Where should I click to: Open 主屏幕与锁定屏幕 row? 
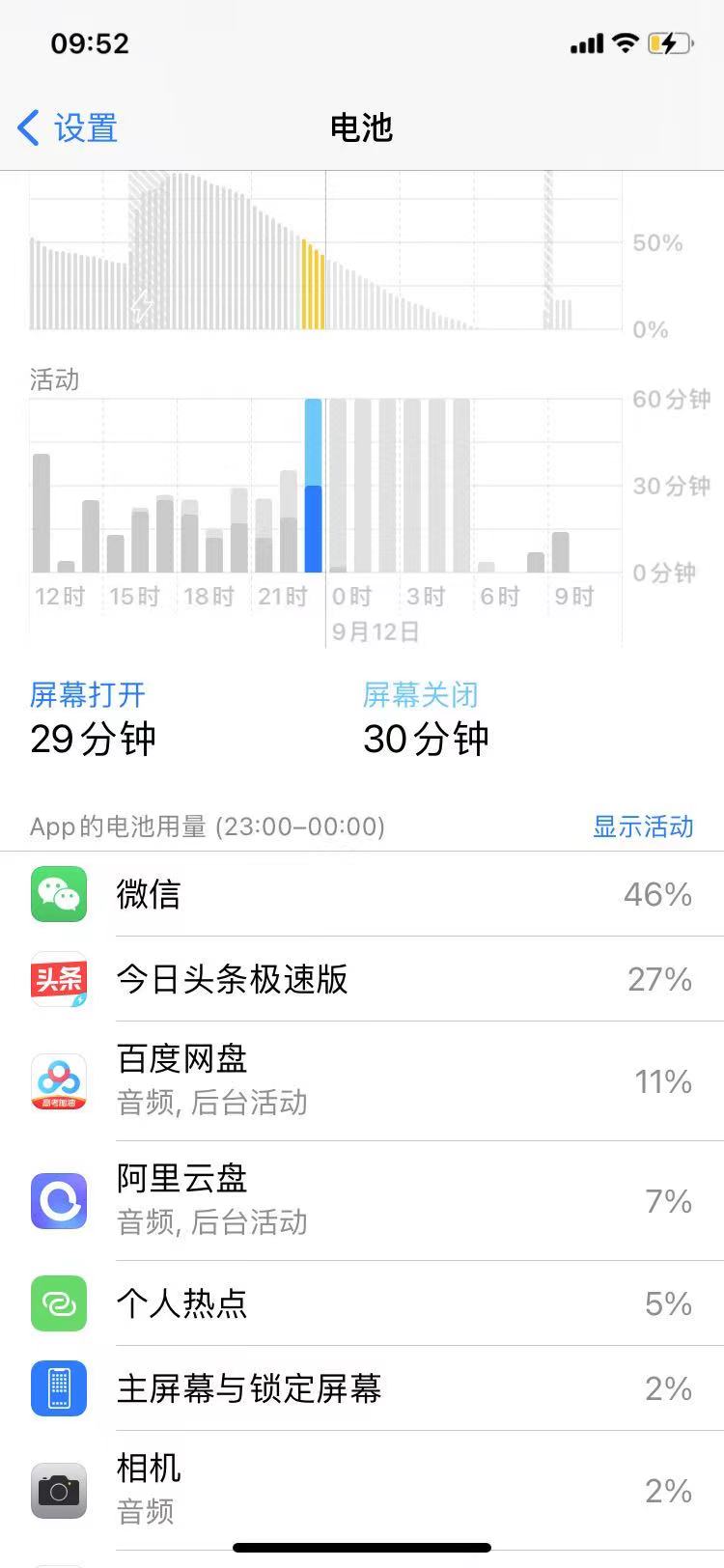coord(362,1388)
